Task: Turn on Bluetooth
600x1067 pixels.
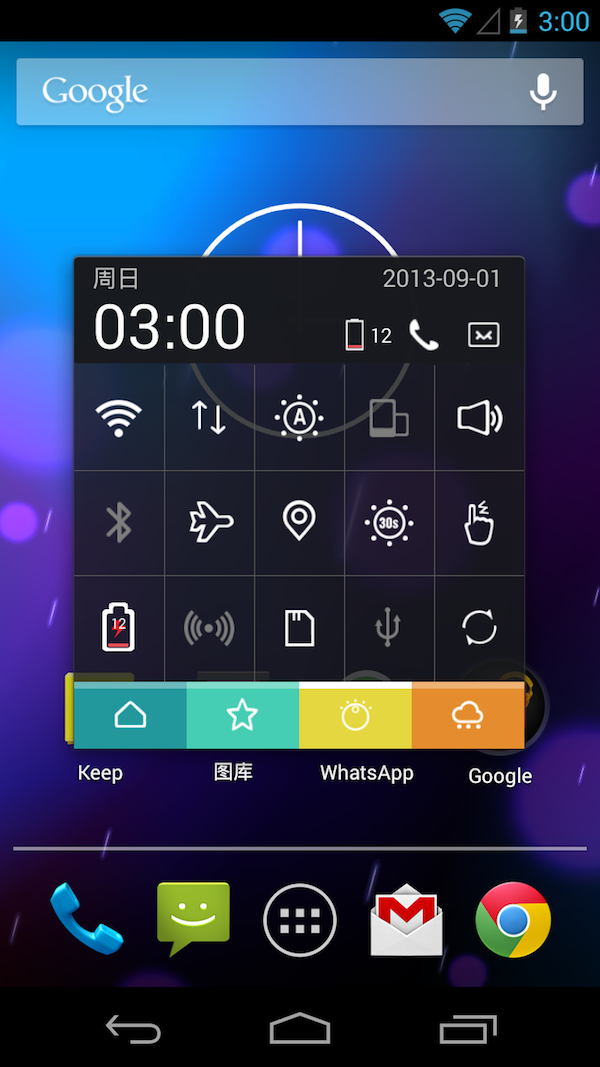Action: pos(119,522)
